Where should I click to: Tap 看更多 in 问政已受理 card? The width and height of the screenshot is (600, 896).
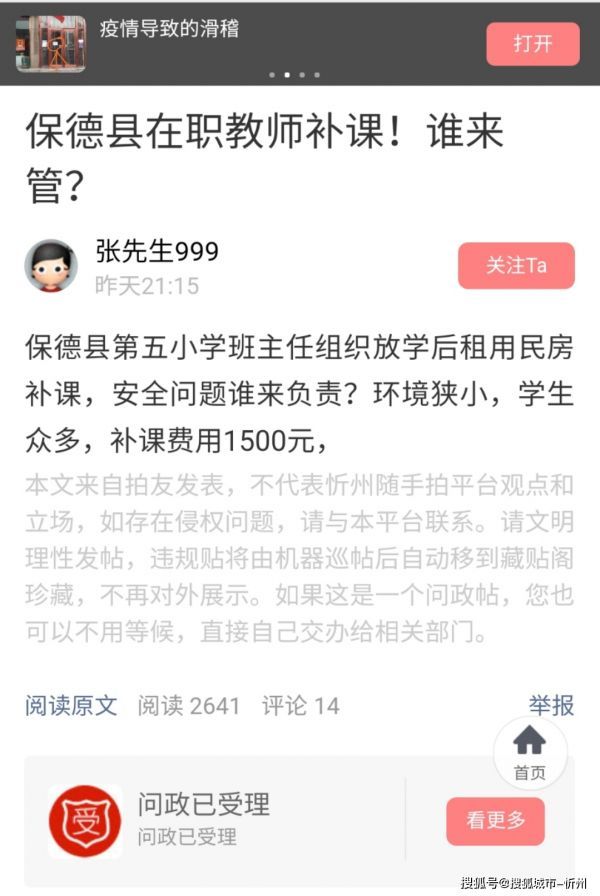point(495,820)
